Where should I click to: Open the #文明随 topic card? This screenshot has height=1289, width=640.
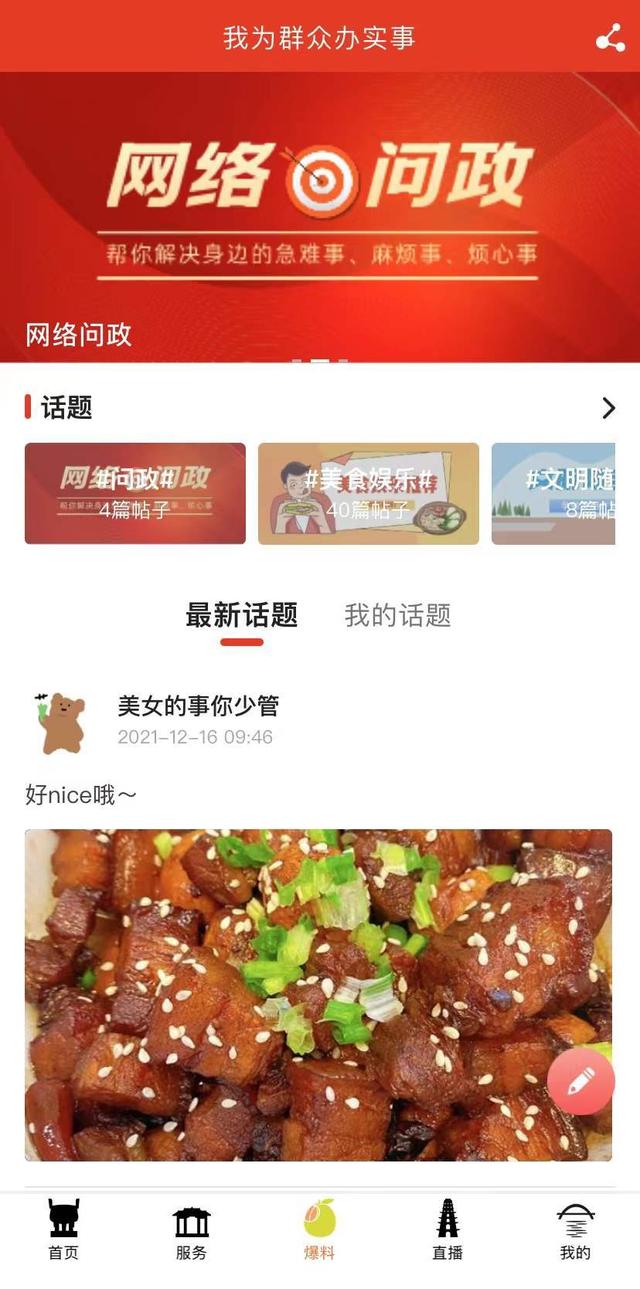tap(553, 493)
